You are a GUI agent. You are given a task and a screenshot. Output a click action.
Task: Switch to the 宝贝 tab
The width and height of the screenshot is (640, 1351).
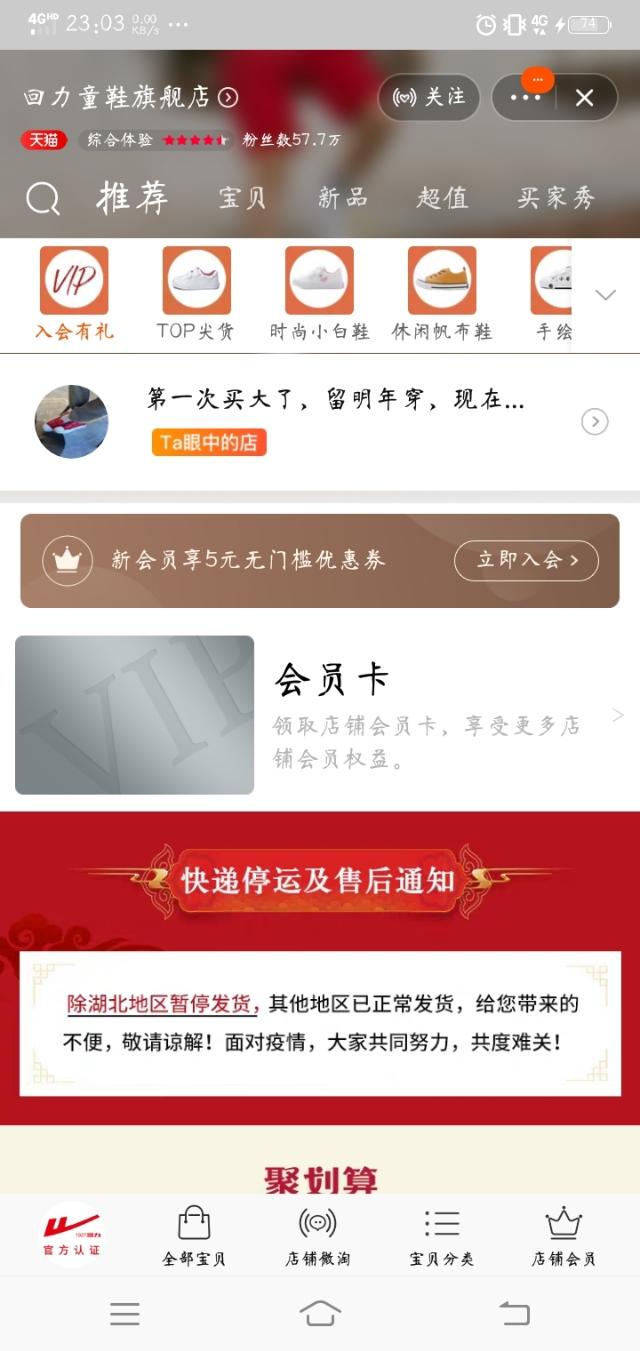[243, 198]
